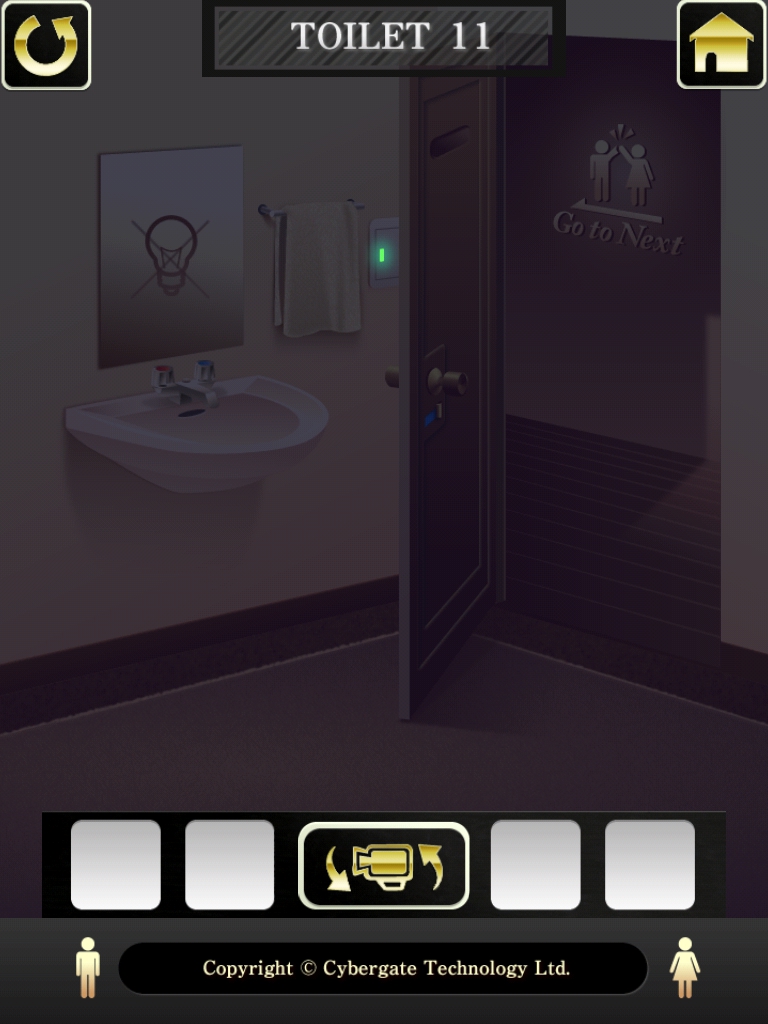Tap the hanging towel
The image size is (768, 1024).
[x=318, y=268]
